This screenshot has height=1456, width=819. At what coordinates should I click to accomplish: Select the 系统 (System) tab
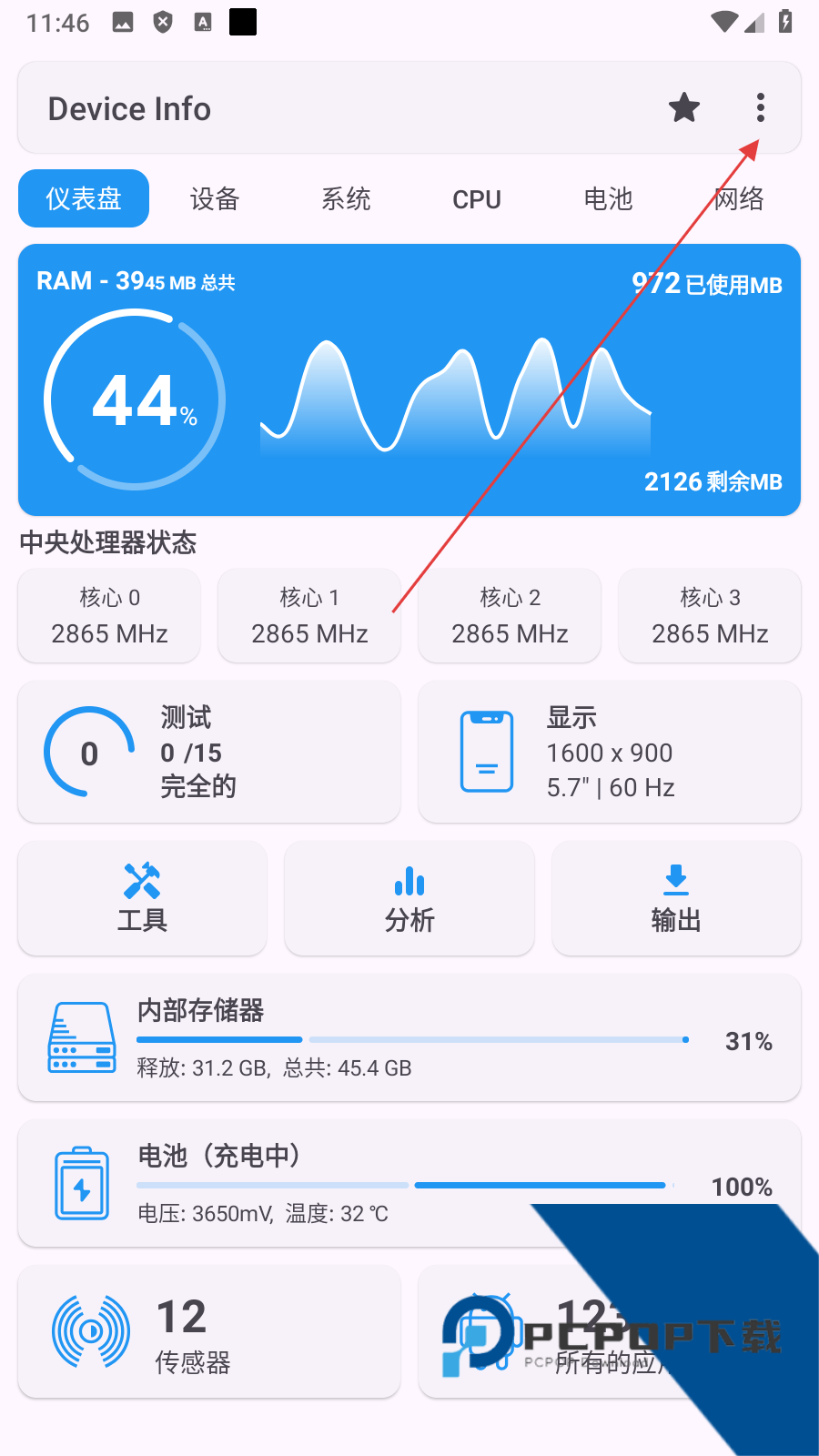[346, 198]
